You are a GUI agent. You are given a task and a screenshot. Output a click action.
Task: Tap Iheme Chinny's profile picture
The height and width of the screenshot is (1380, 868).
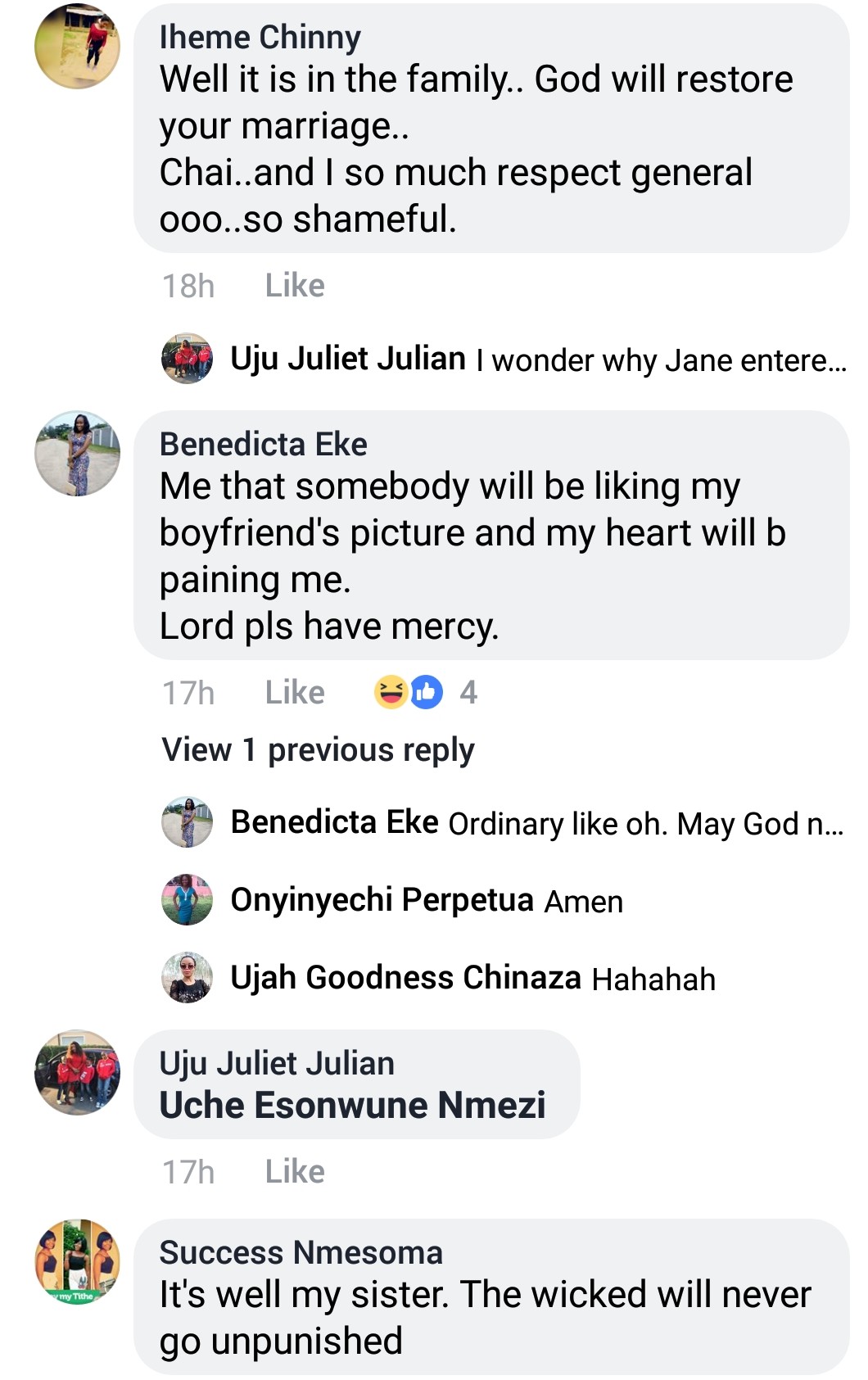77,47
